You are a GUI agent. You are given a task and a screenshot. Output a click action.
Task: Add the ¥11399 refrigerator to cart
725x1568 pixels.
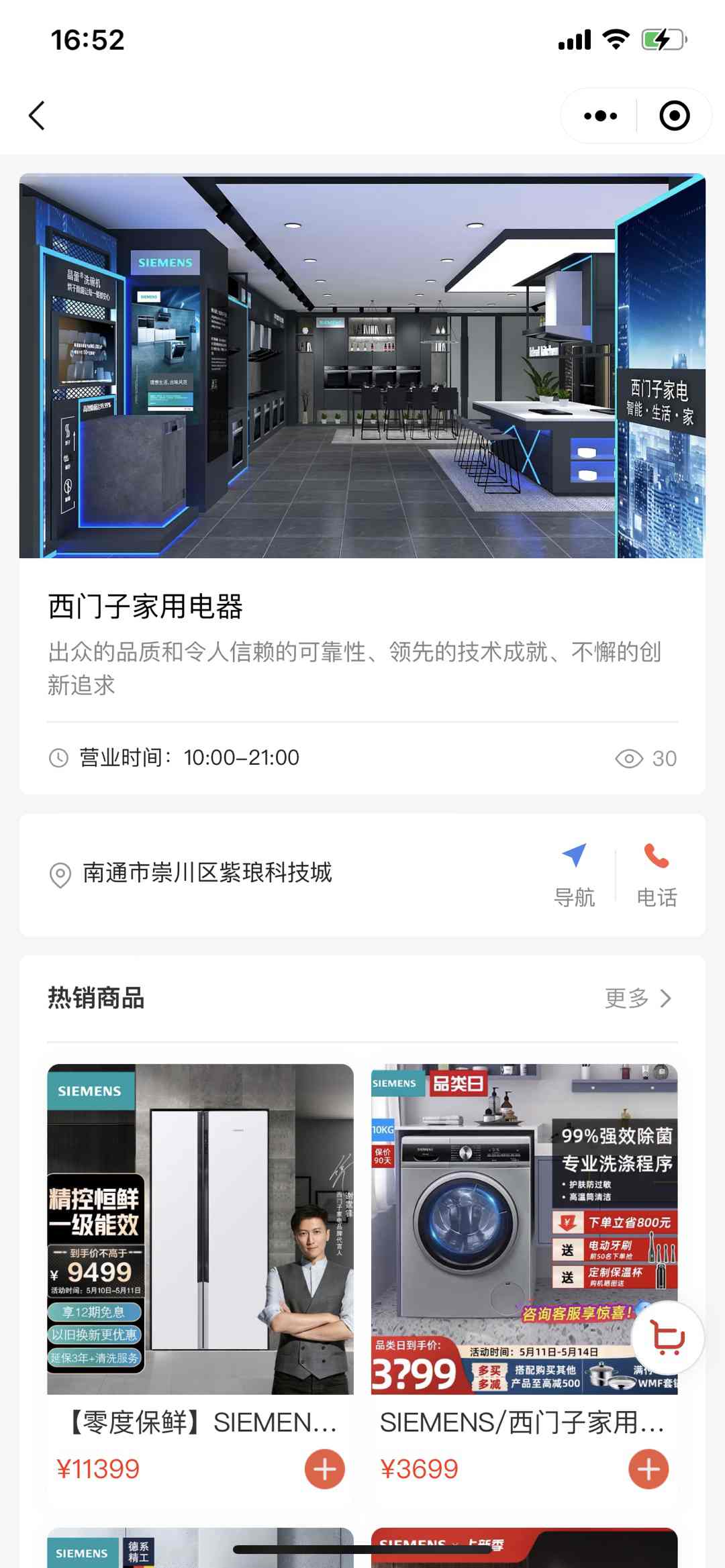[325, 1469]
